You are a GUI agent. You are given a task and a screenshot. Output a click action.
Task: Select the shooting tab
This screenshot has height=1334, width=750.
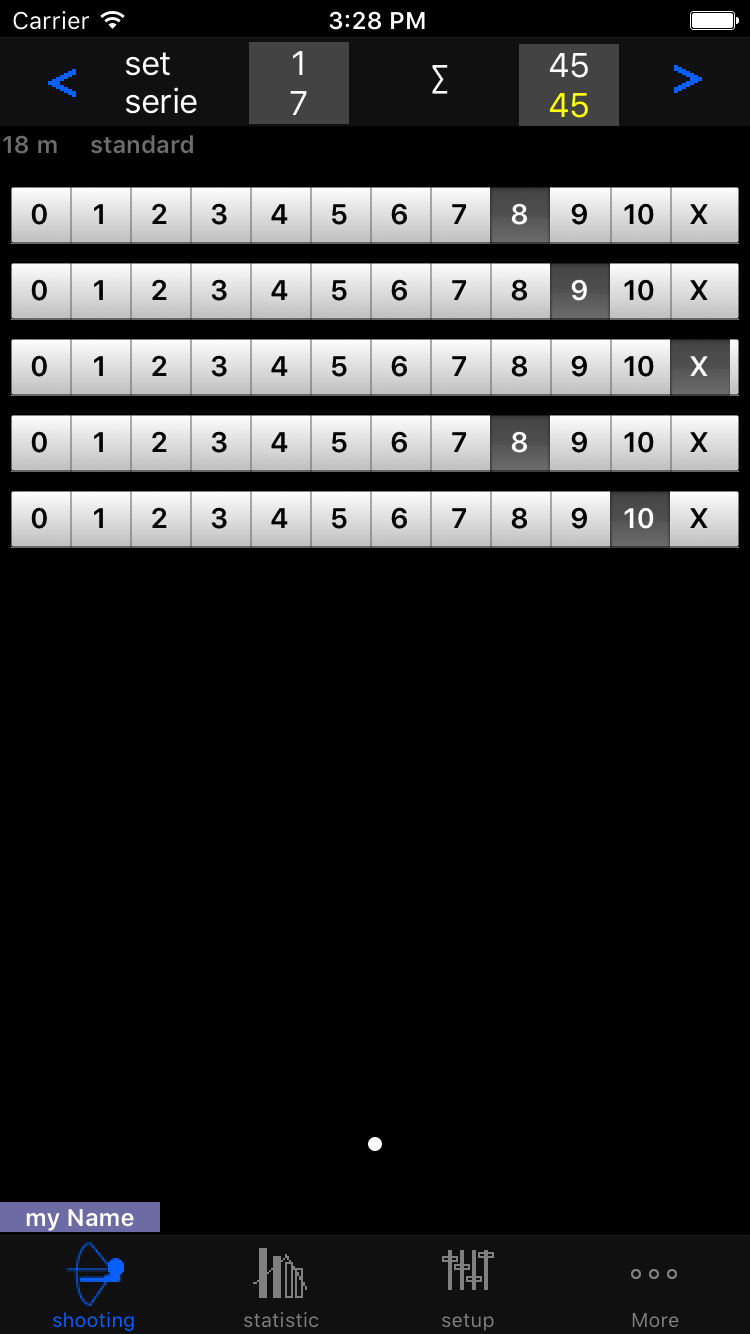coord(94,1288)
